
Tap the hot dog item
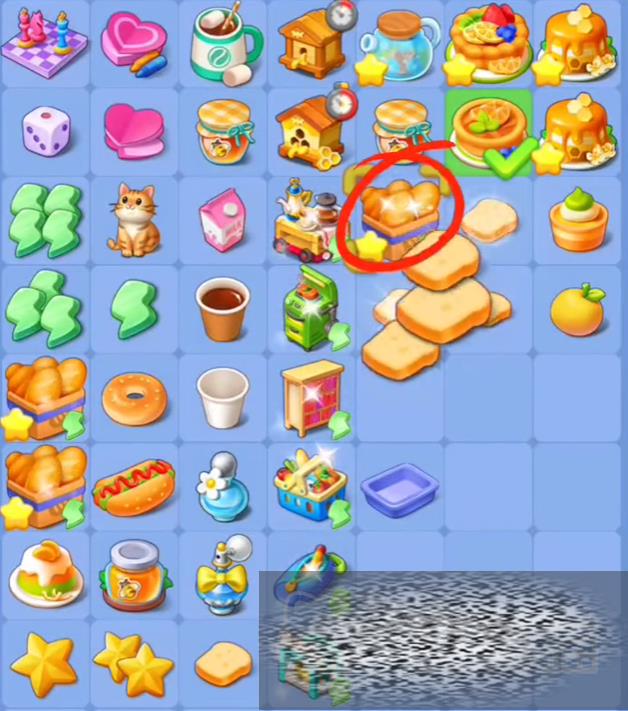pos(133,487)
